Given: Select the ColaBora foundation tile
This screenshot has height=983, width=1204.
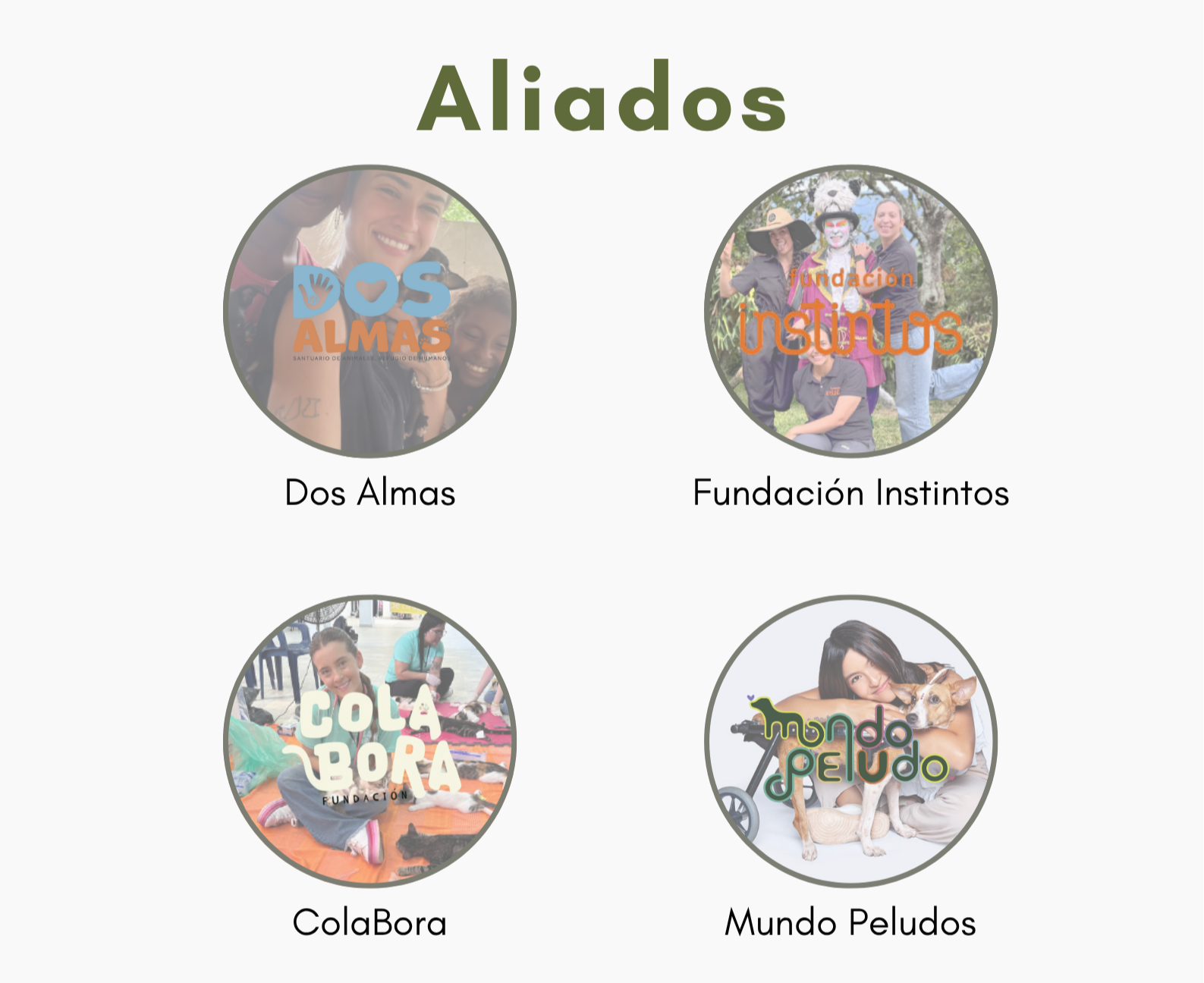Looking at the screenshot, I should coord(369,741).
